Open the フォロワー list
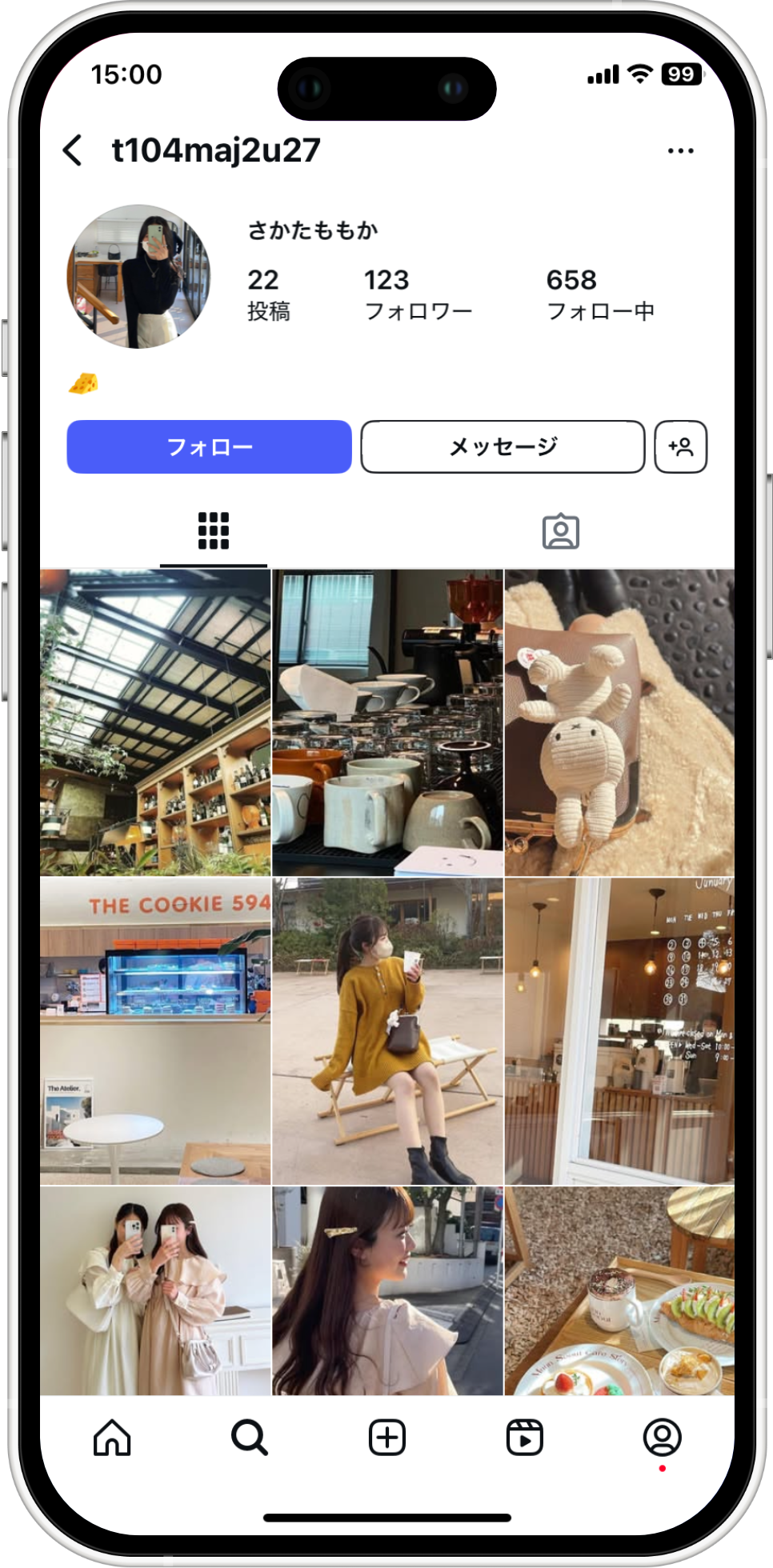 [x=418, y=294]
